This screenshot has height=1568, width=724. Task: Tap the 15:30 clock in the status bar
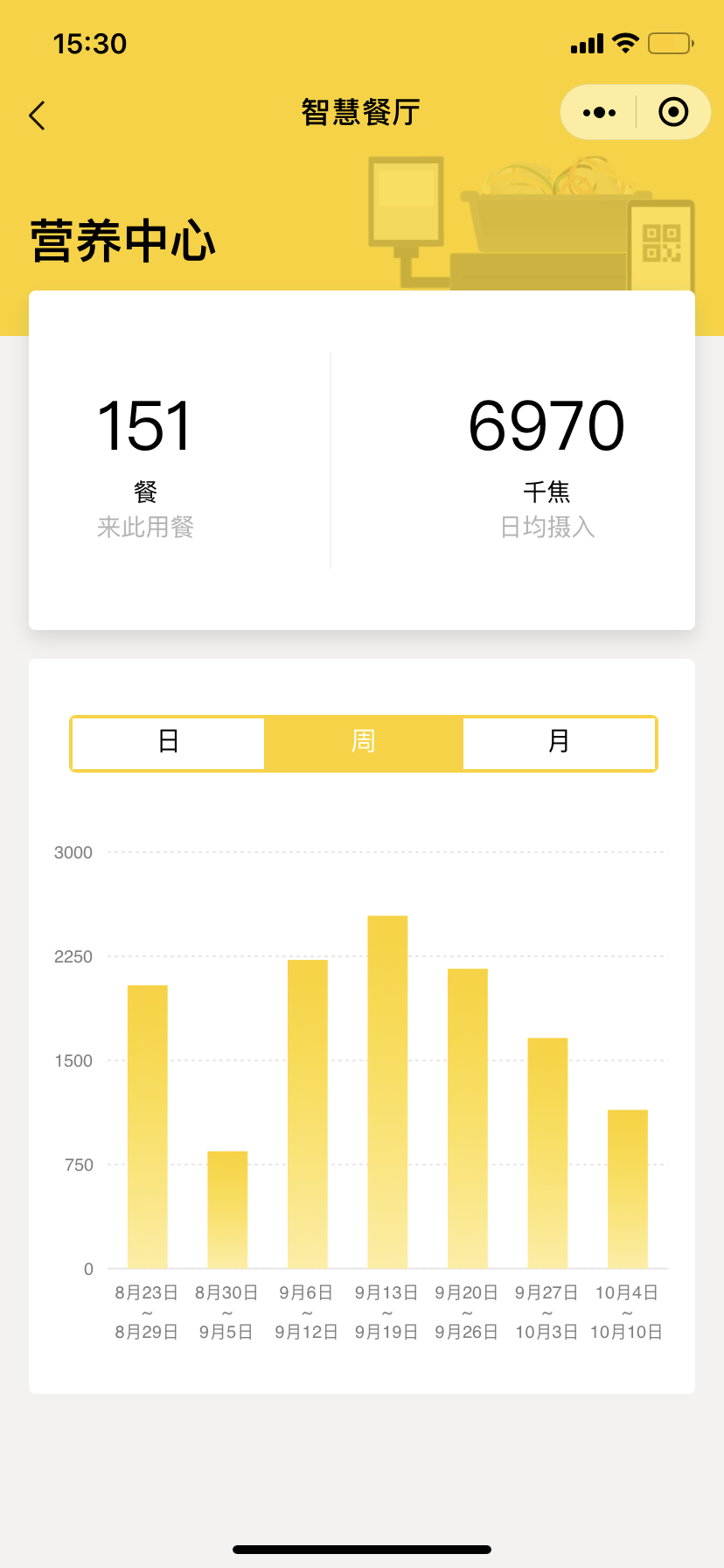(x=90, y=42)
